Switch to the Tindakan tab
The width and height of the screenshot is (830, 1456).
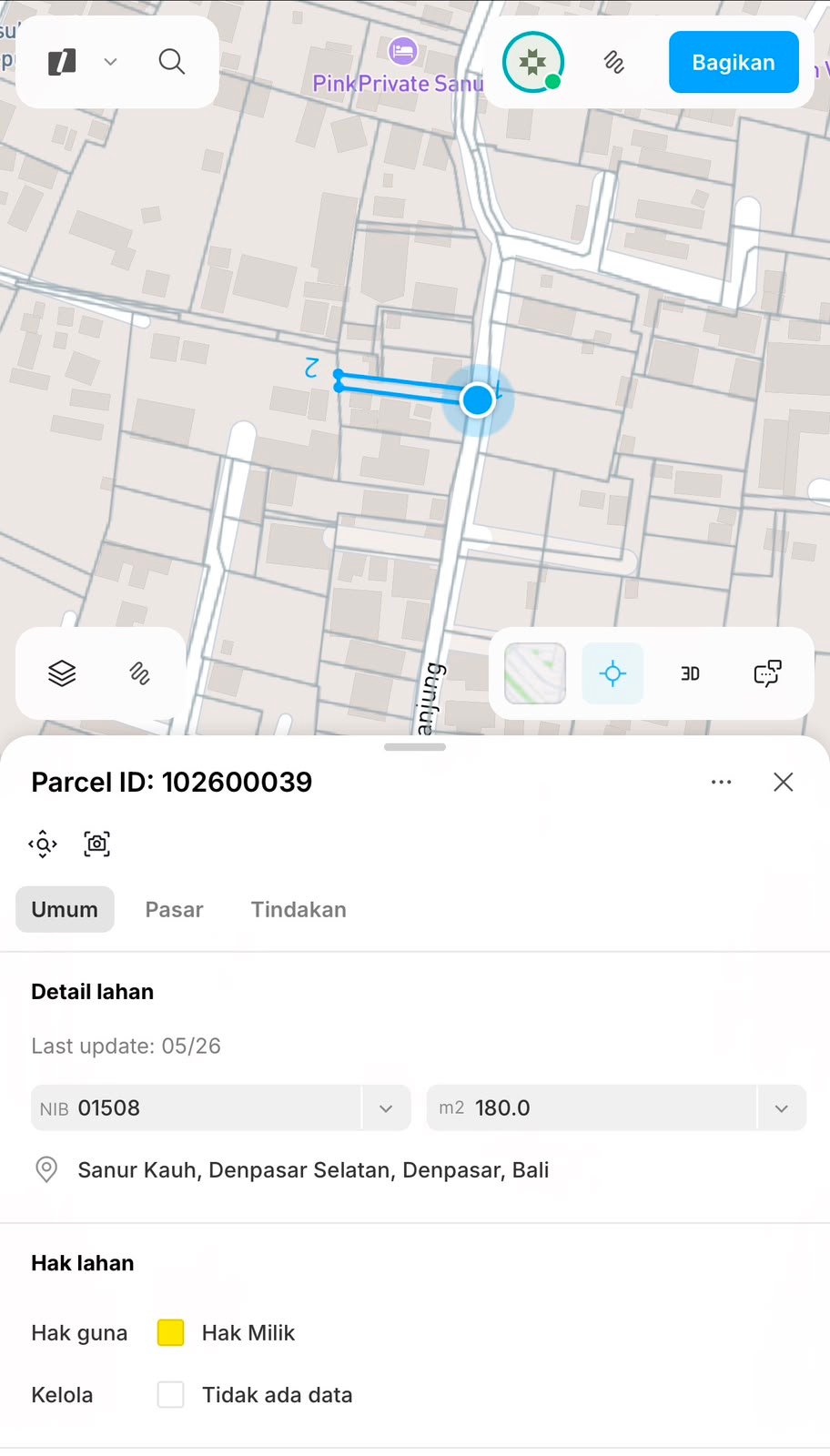coord(299,909)
